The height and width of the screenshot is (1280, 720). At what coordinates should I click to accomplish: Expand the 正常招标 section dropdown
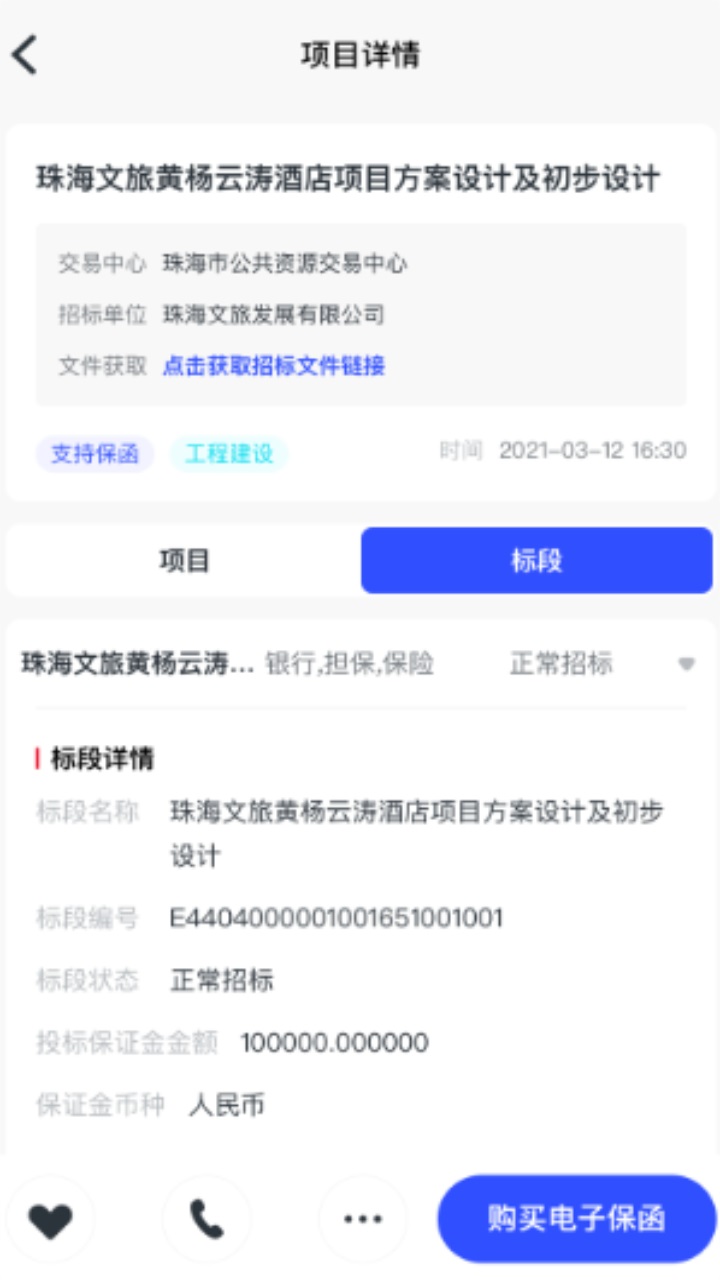click(685, 664)
